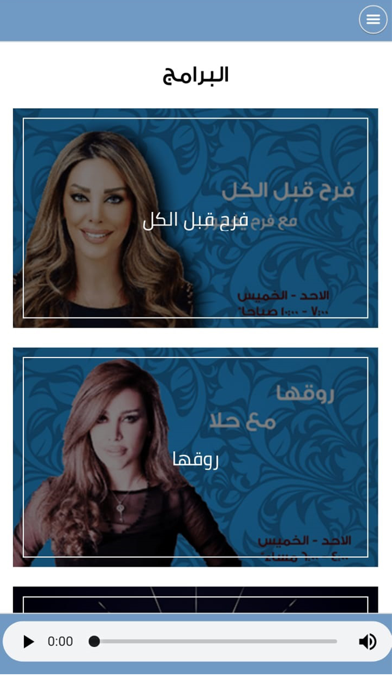Open the فرح قبل الكل program card
392x696 pixels.
point(195,218)
